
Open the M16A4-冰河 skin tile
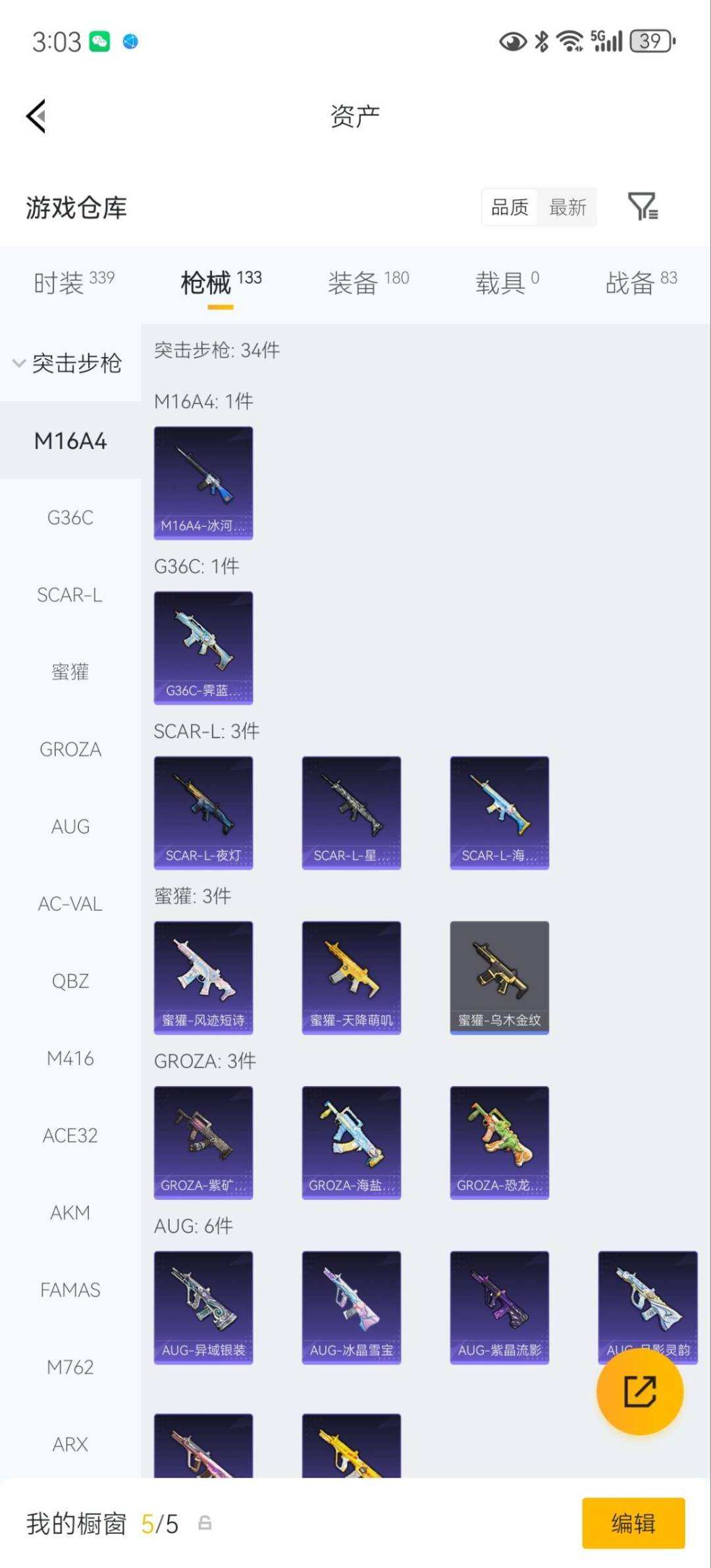pyautogui.click(x=203, y=483)
